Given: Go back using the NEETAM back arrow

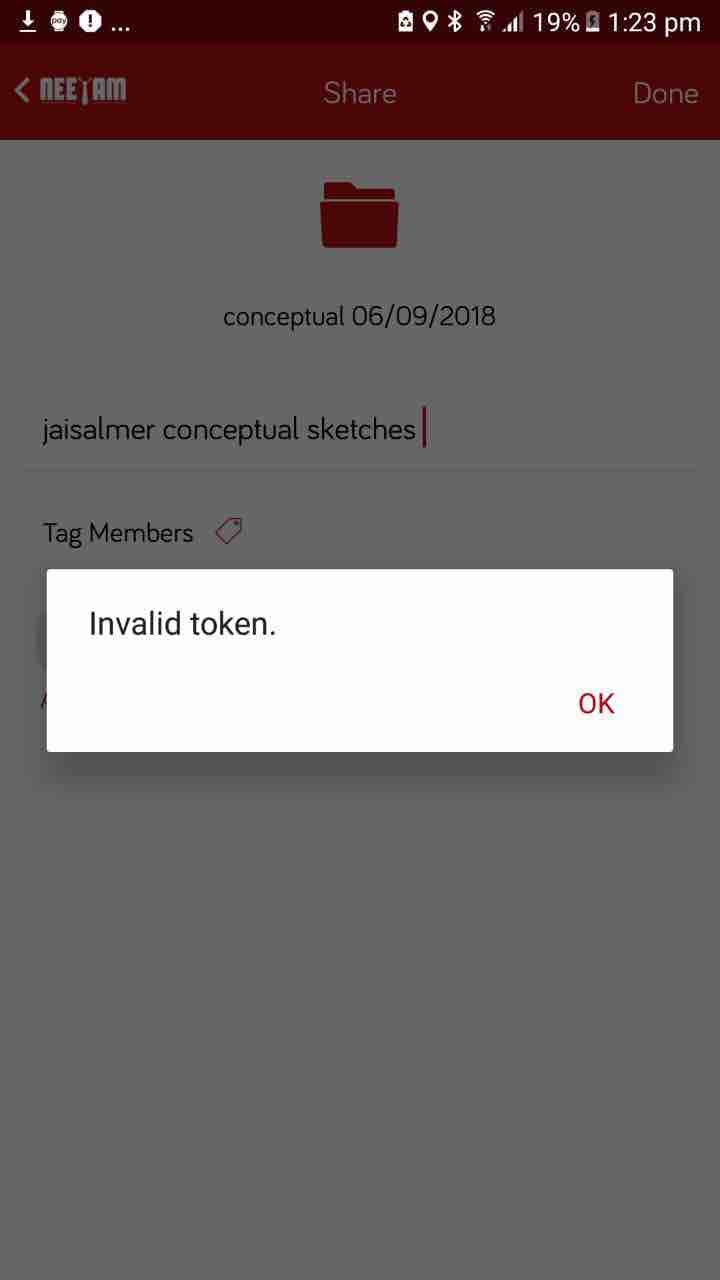Looking at the screenshot, I should pyautogui.click(x=24, y=91).
